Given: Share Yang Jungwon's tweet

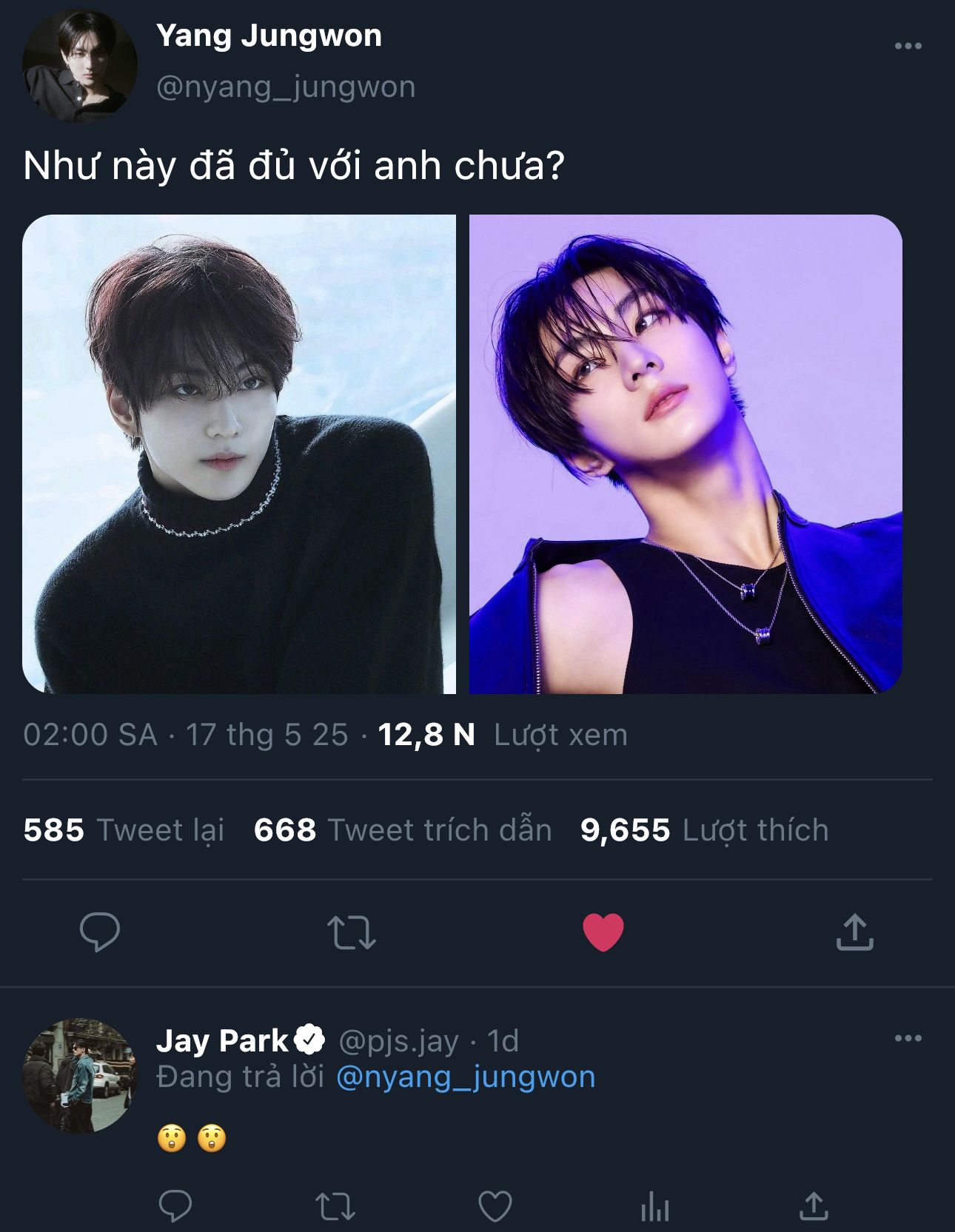Looking at the screenshot, I should coord(855,932).
